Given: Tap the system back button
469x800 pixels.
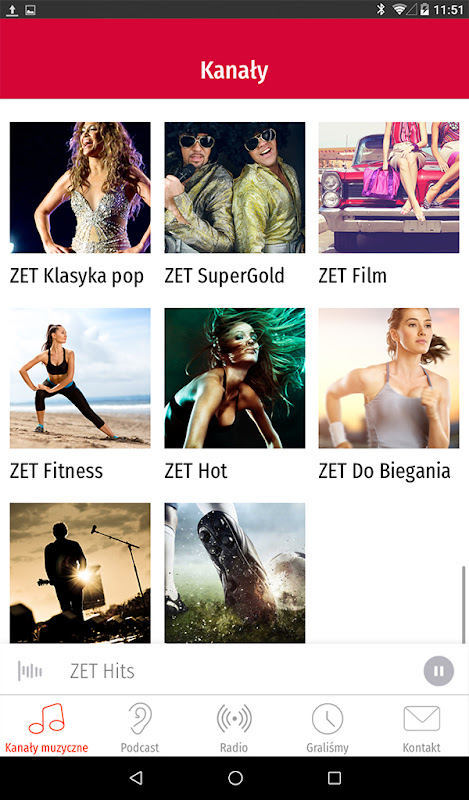Looking at the screenshot, I should (136, 778).
